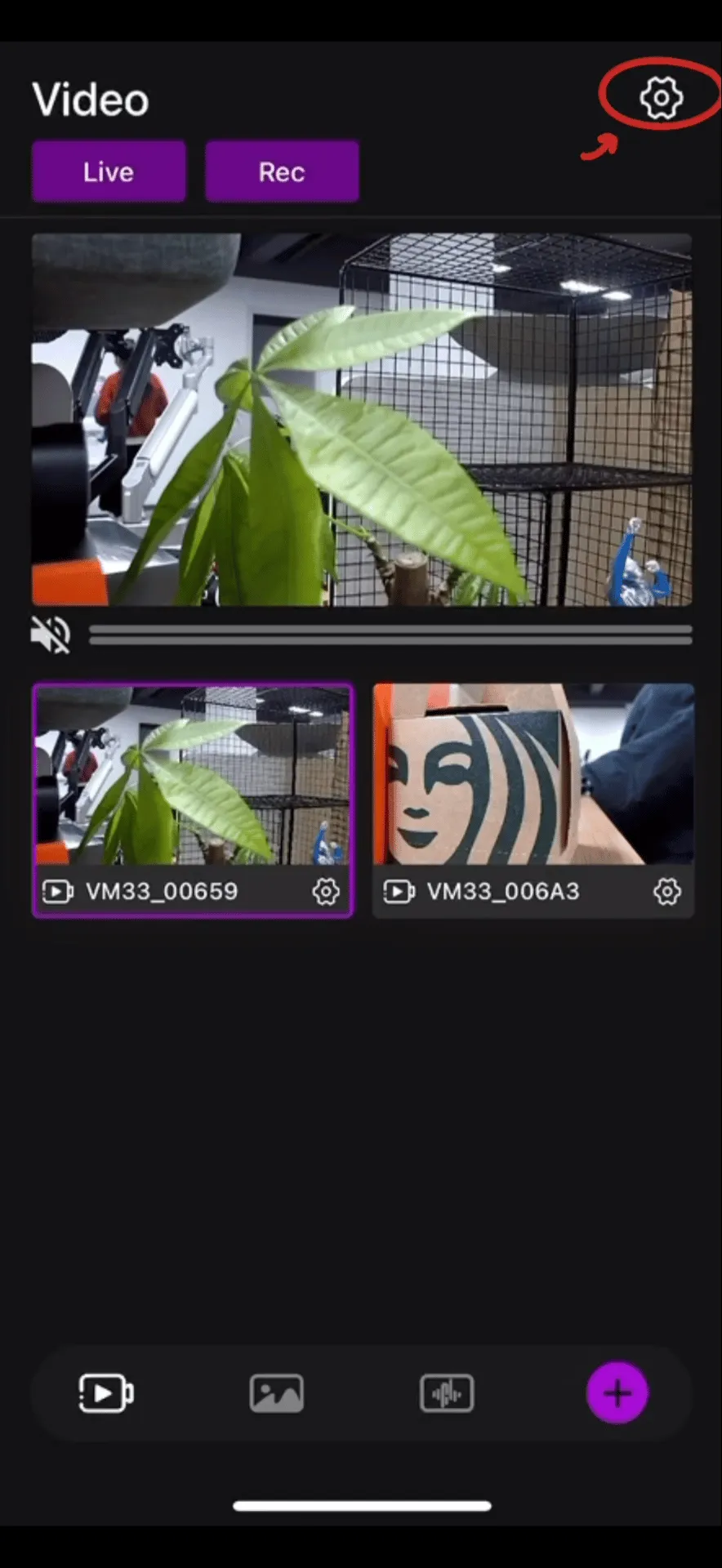Open settings gear for VM33_006A3
The height and width of the screenshot is (1568, 722).
tap(667, 891)
